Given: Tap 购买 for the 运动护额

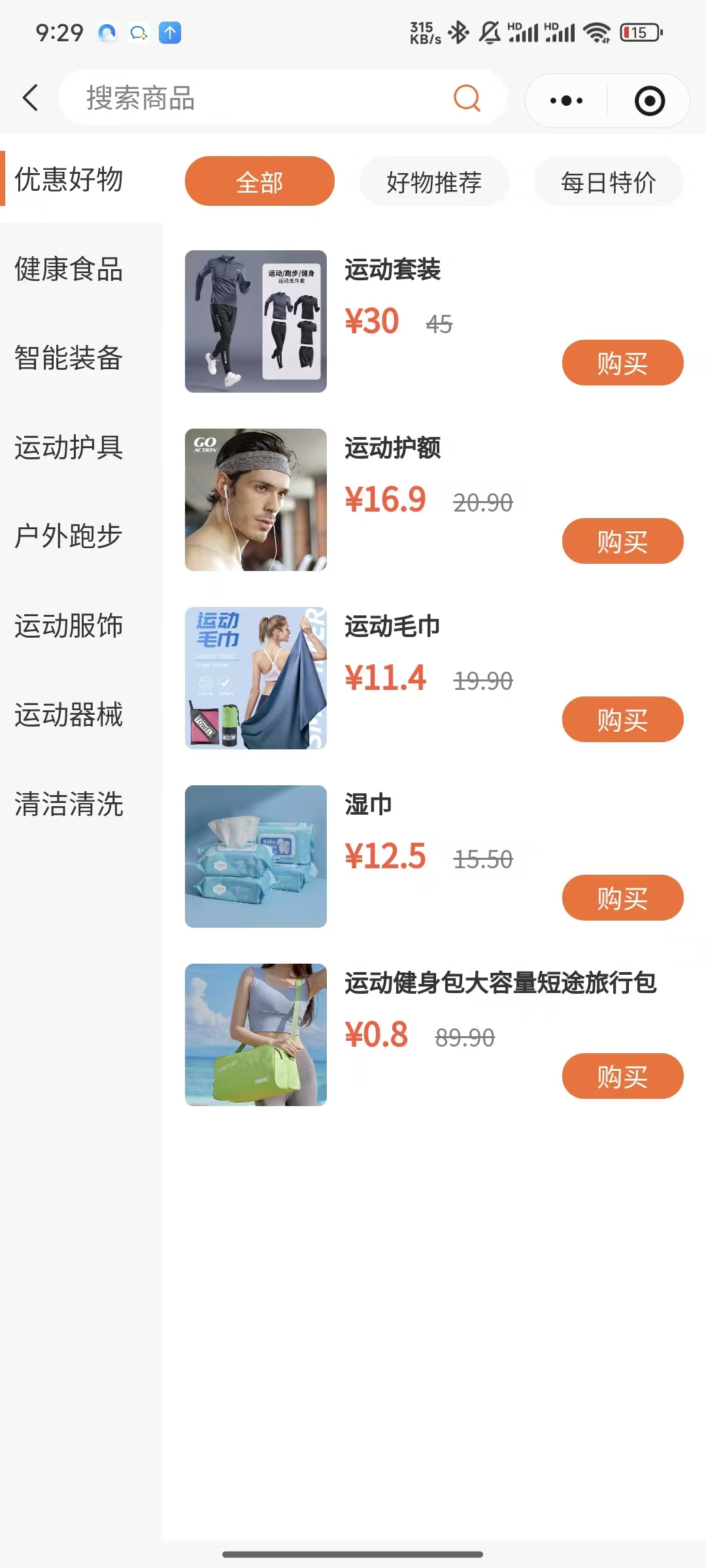Looking at the screenshot, I should click(622, 541).
